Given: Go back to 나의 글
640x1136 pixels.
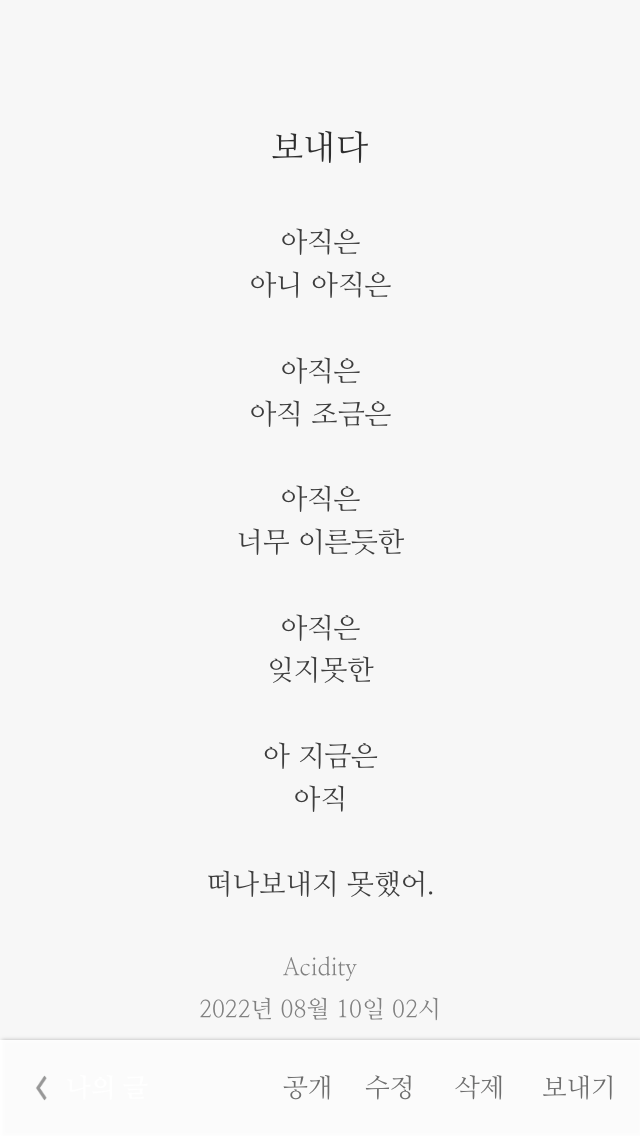Looking at the screenshot, I should click(x=90, y=1087).
